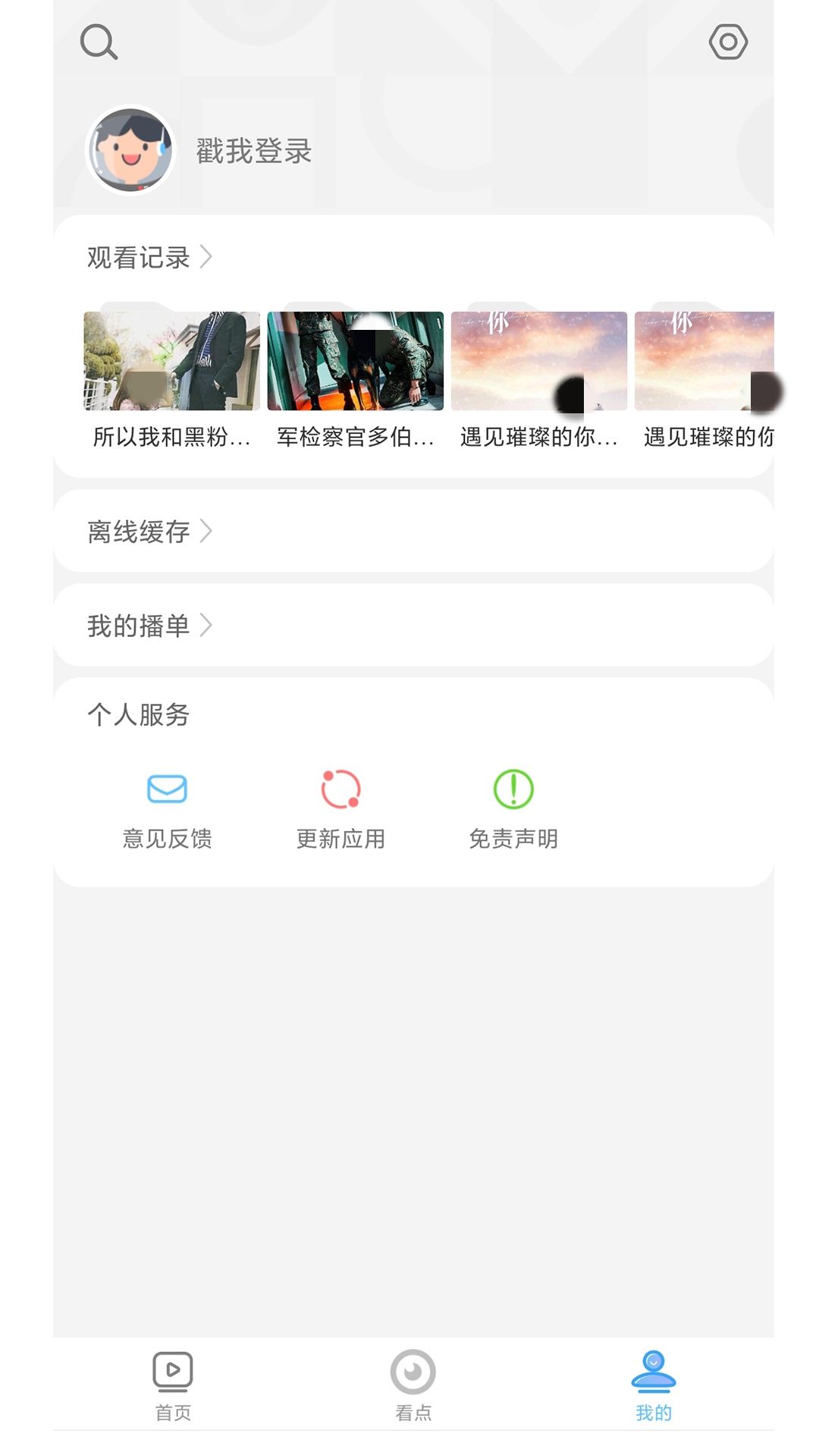This screenshot has width=819, height=1456.
Task: Tap 更新应用 to update the app
Action: click(x=340, y=808)
